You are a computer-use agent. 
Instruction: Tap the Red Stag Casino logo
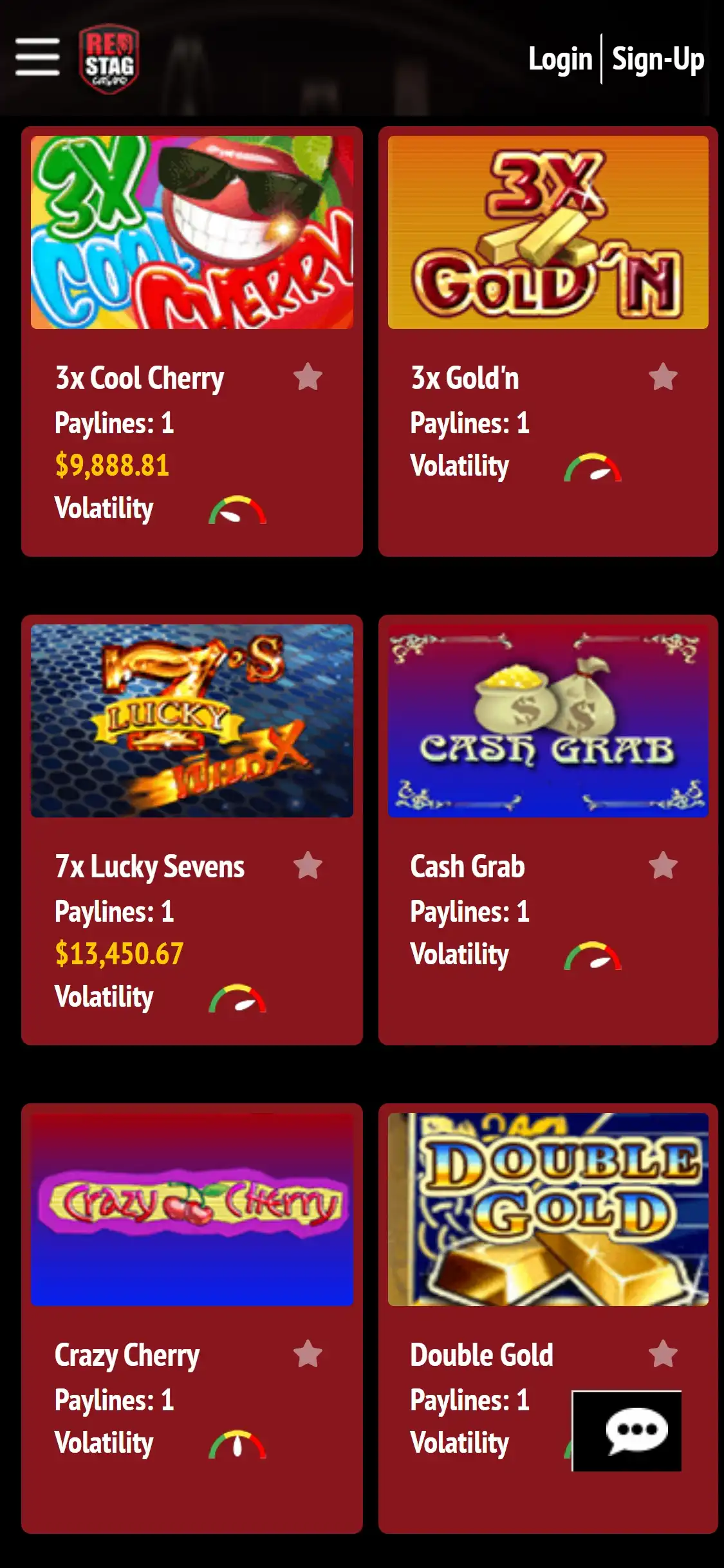(109, 59)
